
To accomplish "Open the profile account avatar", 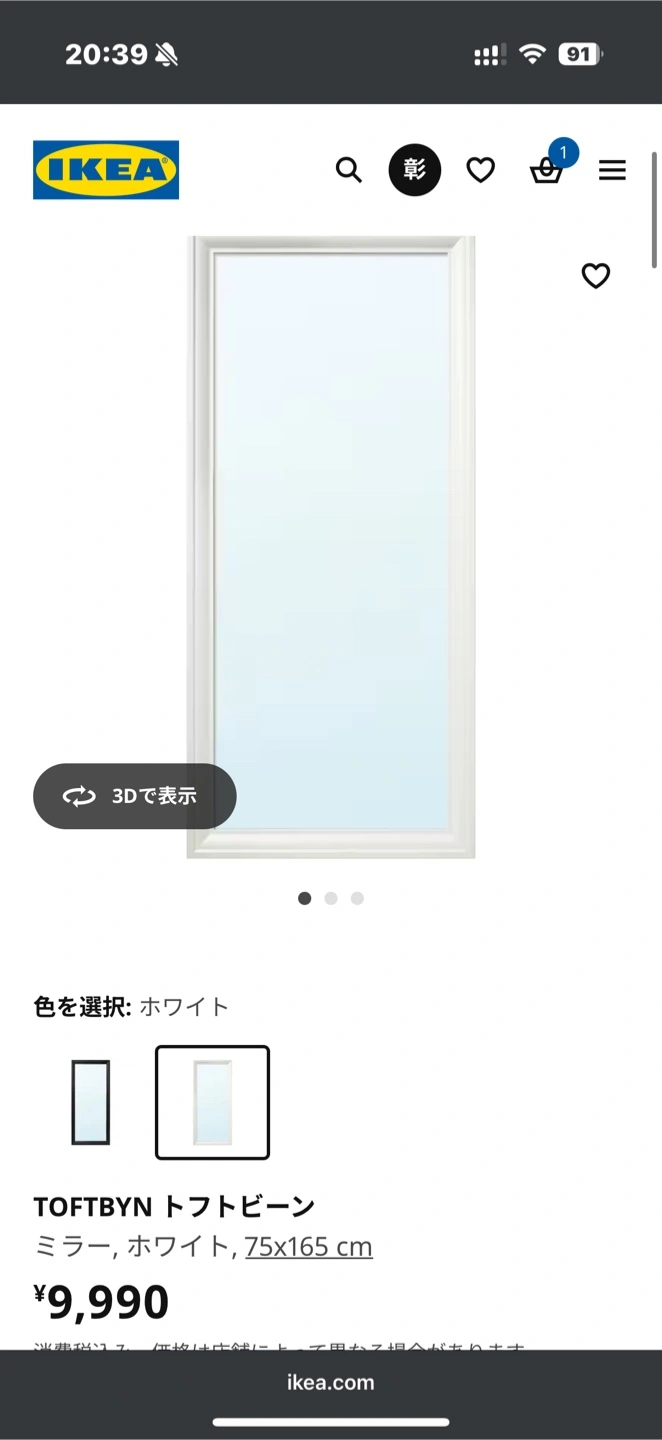I will pyautogui.click(x=414, y=170).
